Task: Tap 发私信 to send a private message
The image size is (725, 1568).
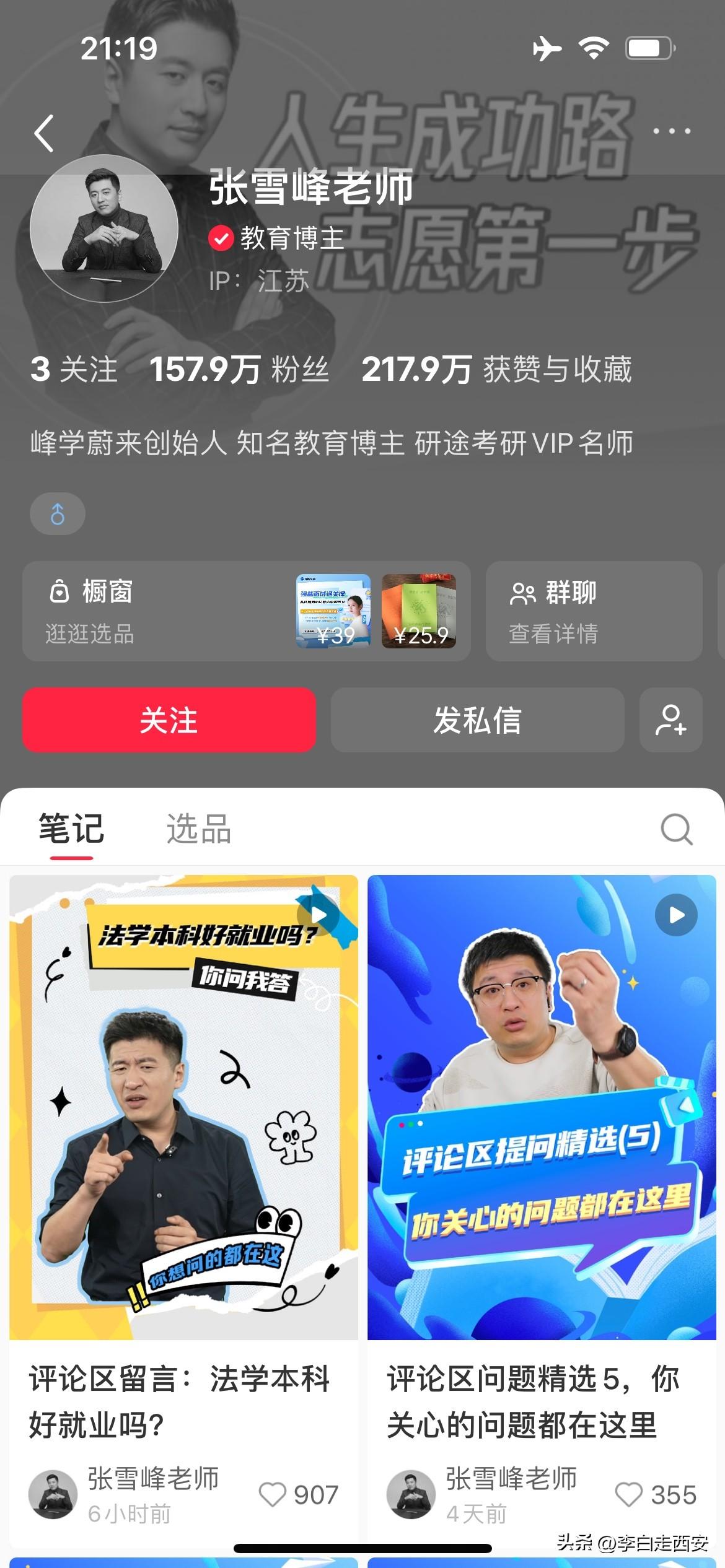Action: (477, 720)
